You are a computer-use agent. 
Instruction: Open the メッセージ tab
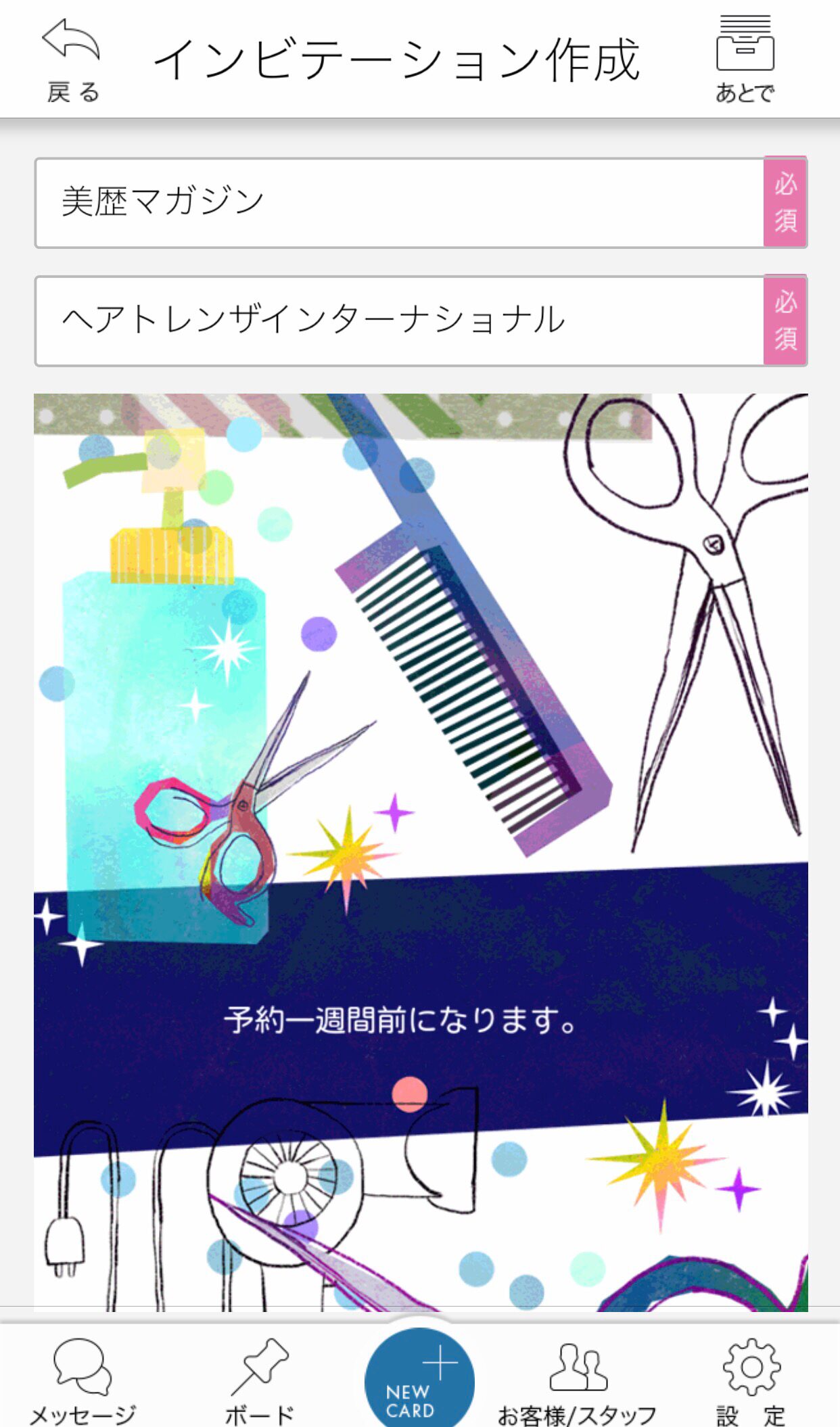(83, 1381)
